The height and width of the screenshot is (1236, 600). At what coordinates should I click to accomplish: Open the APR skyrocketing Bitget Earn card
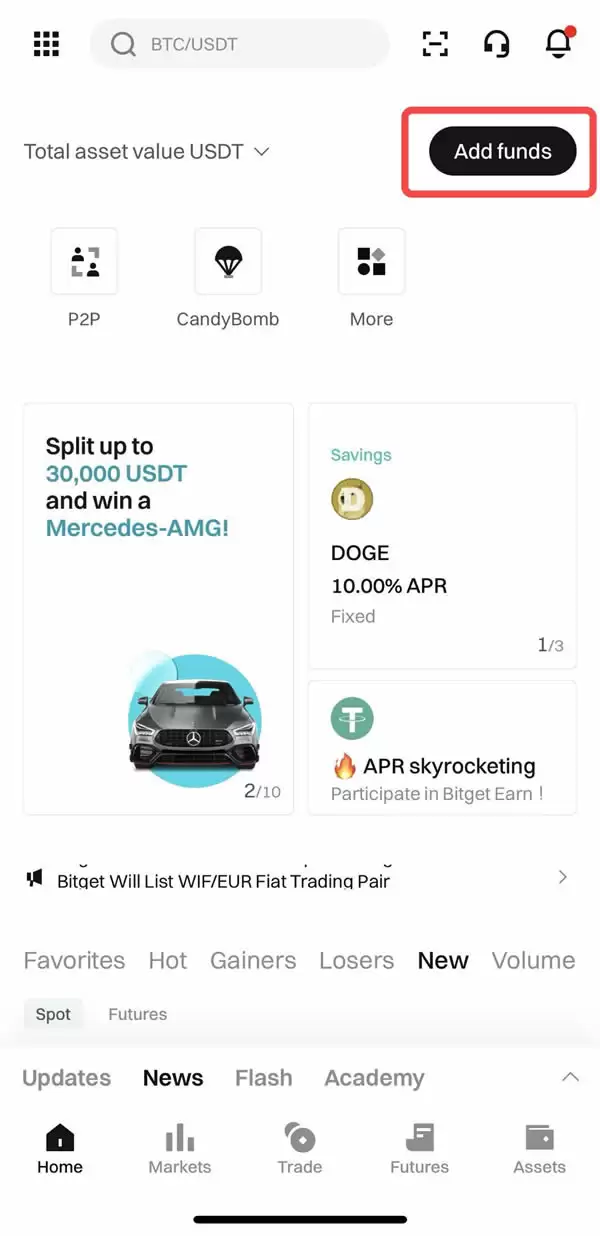click(x=442, y=746)
